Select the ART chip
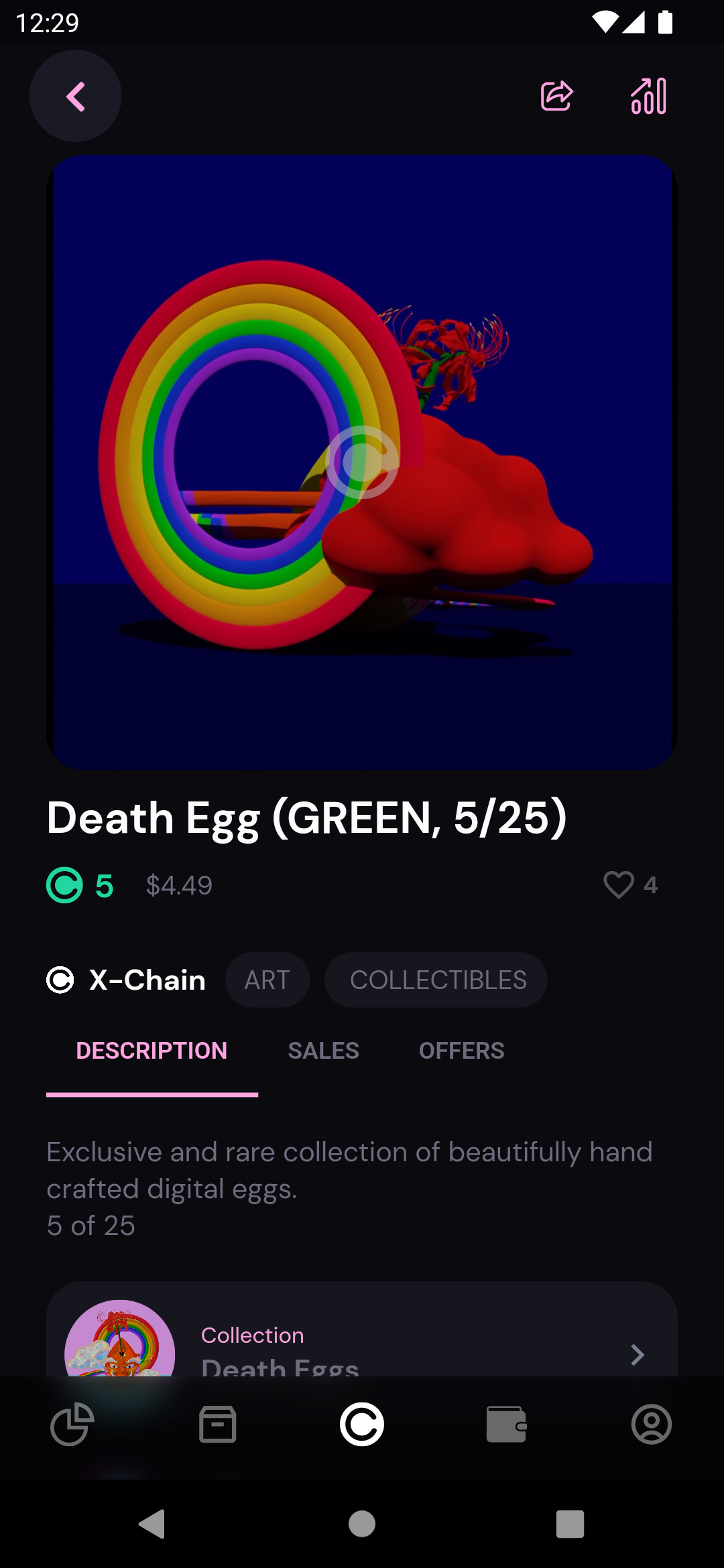Viewport: 724px width, 1568px height. click(267, 980)
